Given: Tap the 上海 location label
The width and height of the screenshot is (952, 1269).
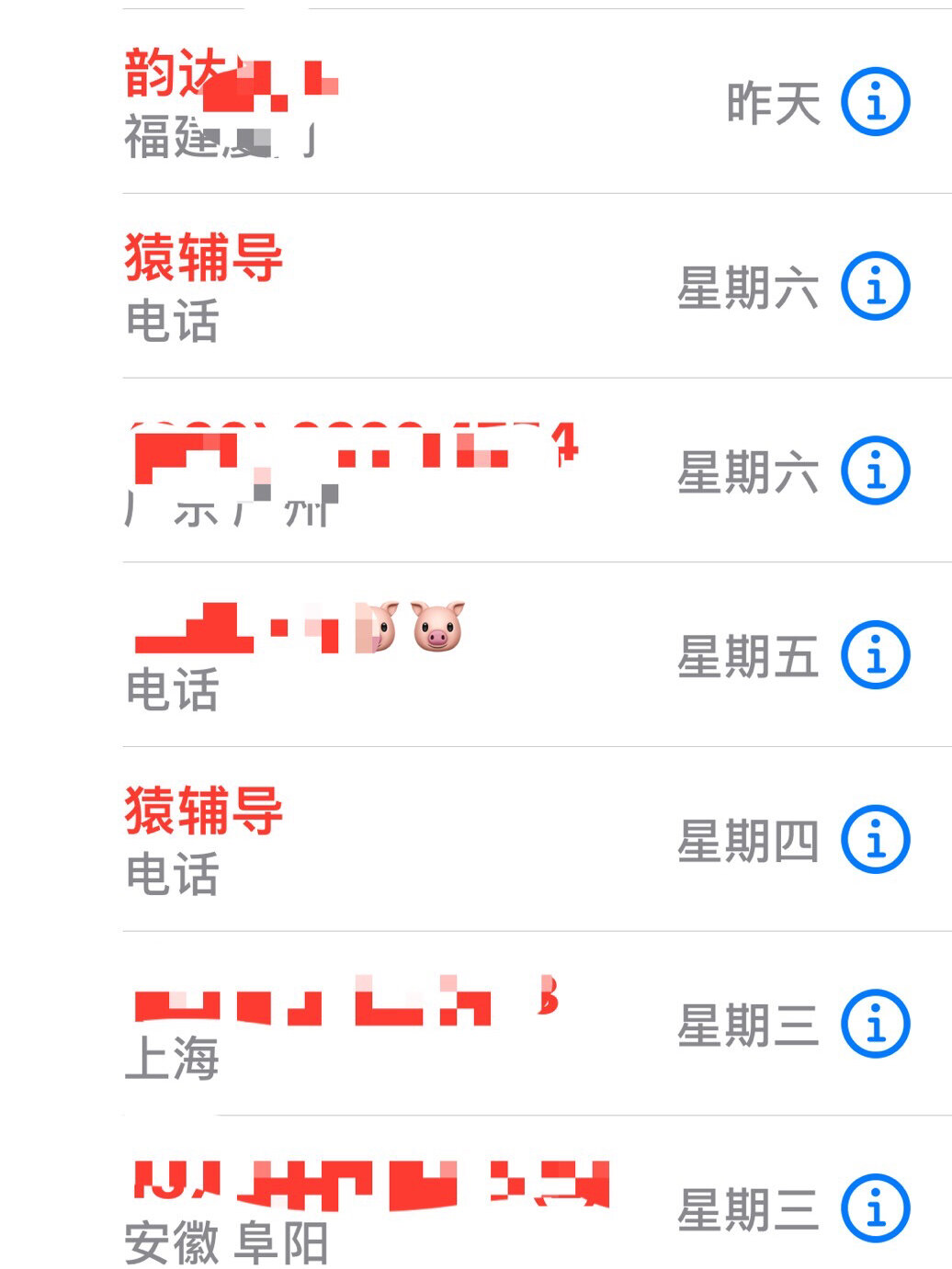Looking at the screenshot, I should pos(171,1059).
